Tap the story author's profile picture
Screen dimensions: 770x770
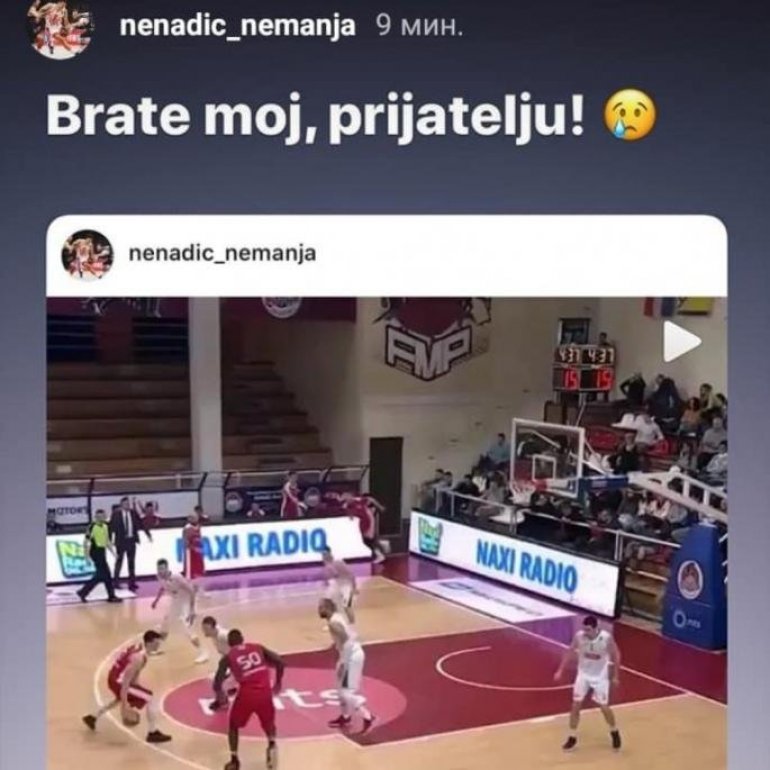(x=60, y=28)
